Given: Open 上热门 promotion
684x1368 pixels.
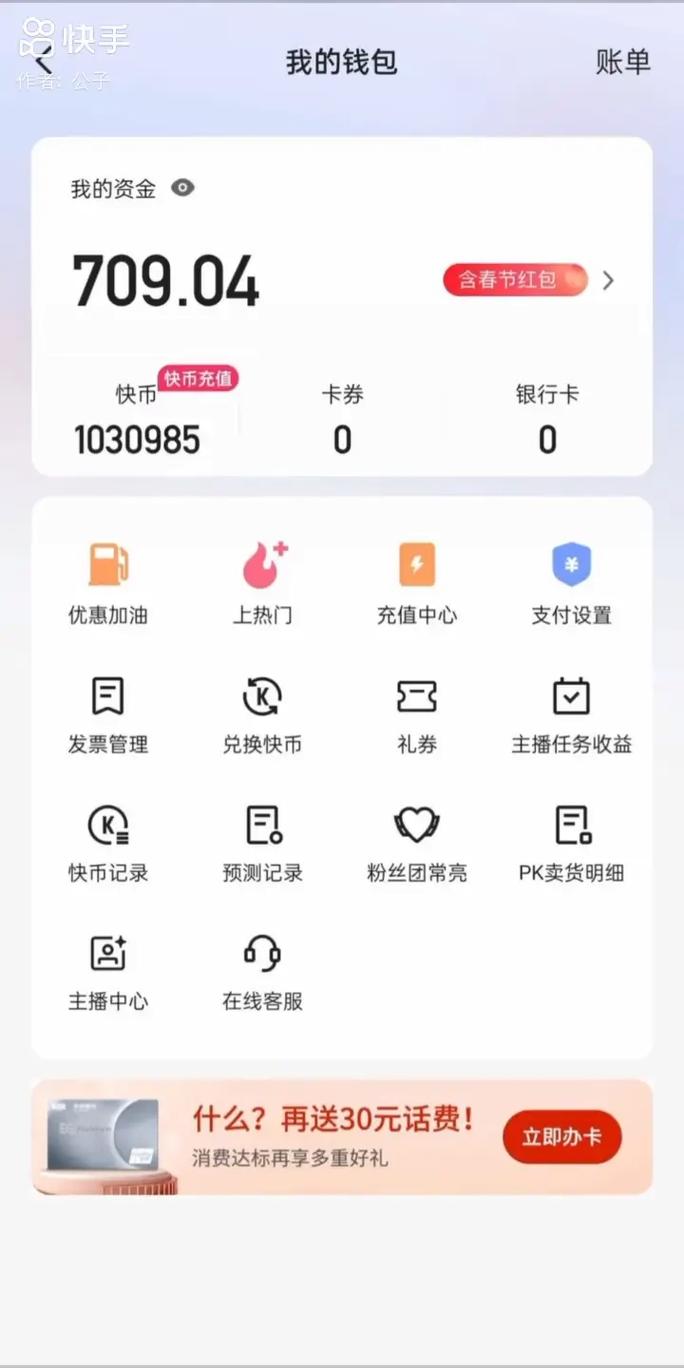Looking at the screenshot, I should click(263, 584).
